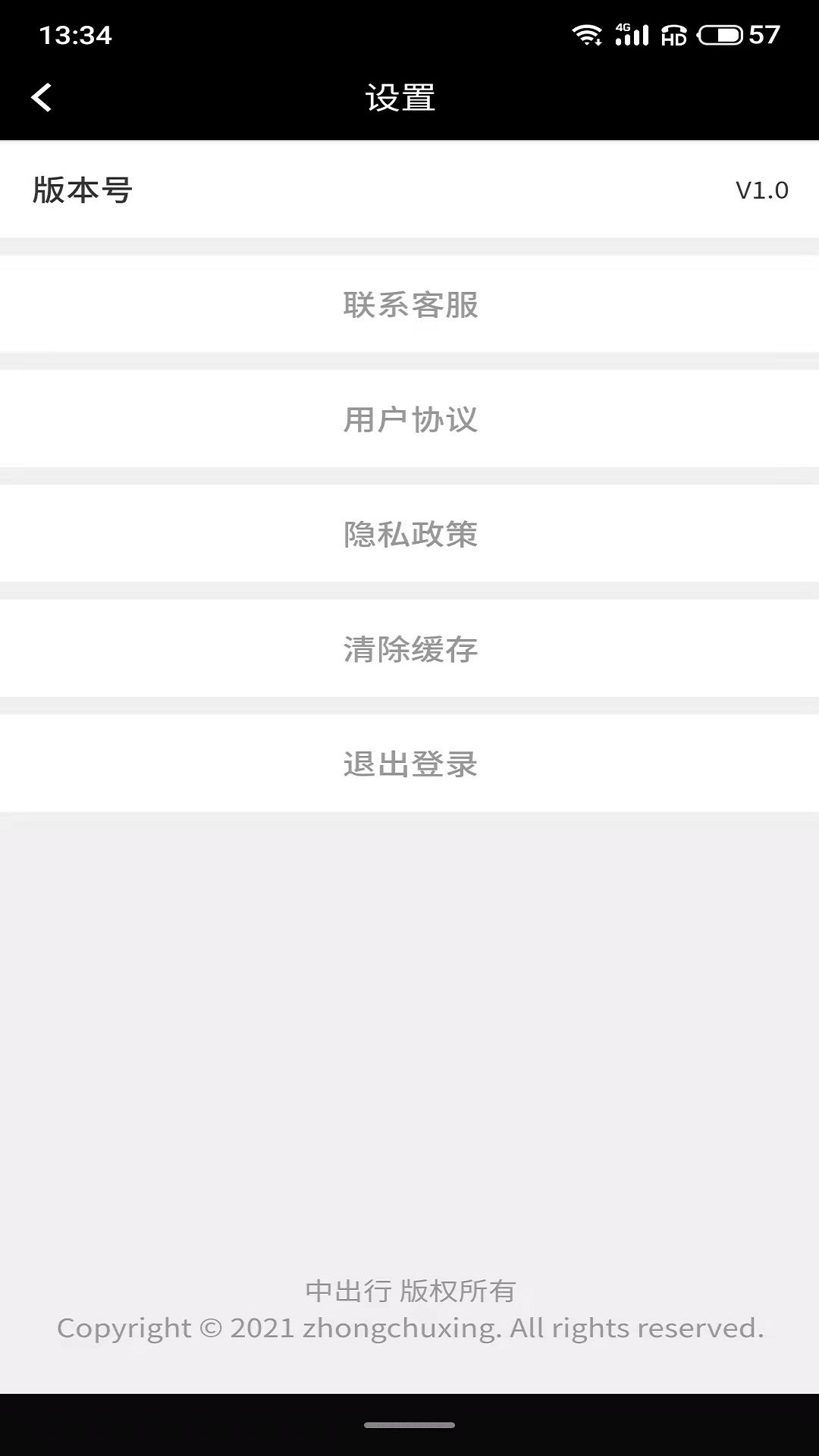Screen dimensions: 819x1456
Task: Go back using the top-left arrow
Action: tap(41, 98)
